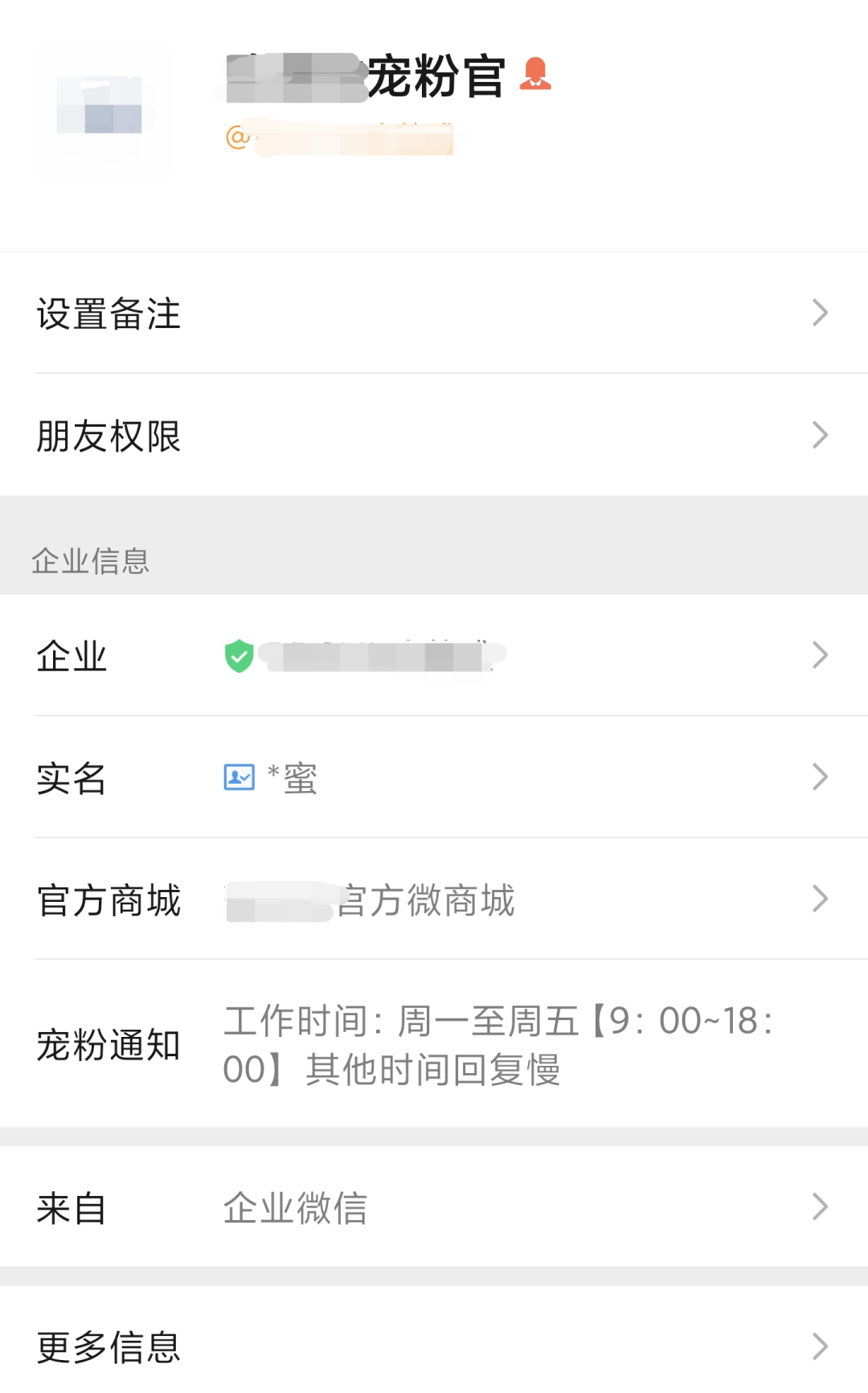Open the 企业 company info row
The height and width of the screenshot is (1393, 868).
(434, 656)
